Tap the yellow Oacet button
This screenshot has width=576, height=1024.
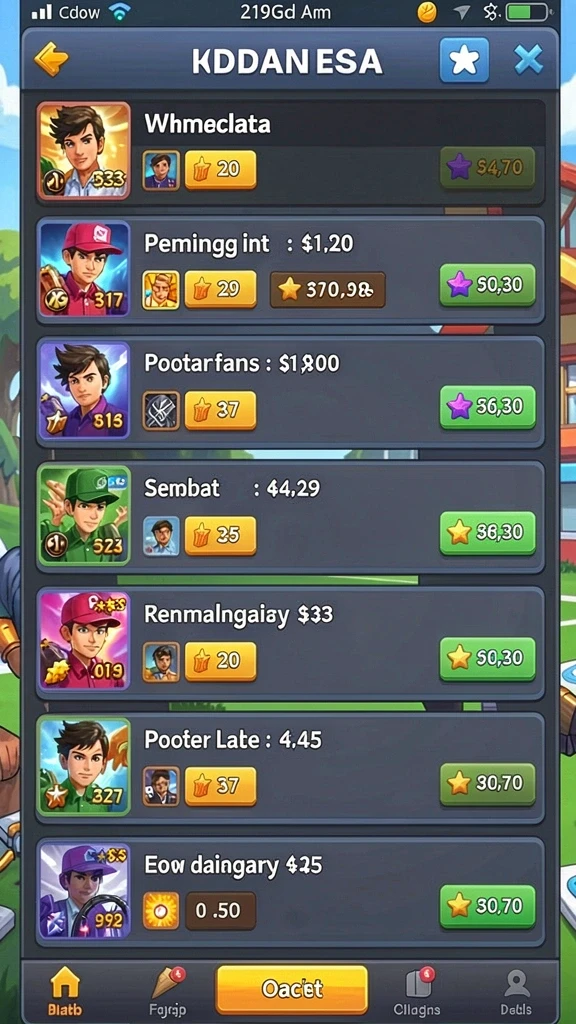[292, 989]
